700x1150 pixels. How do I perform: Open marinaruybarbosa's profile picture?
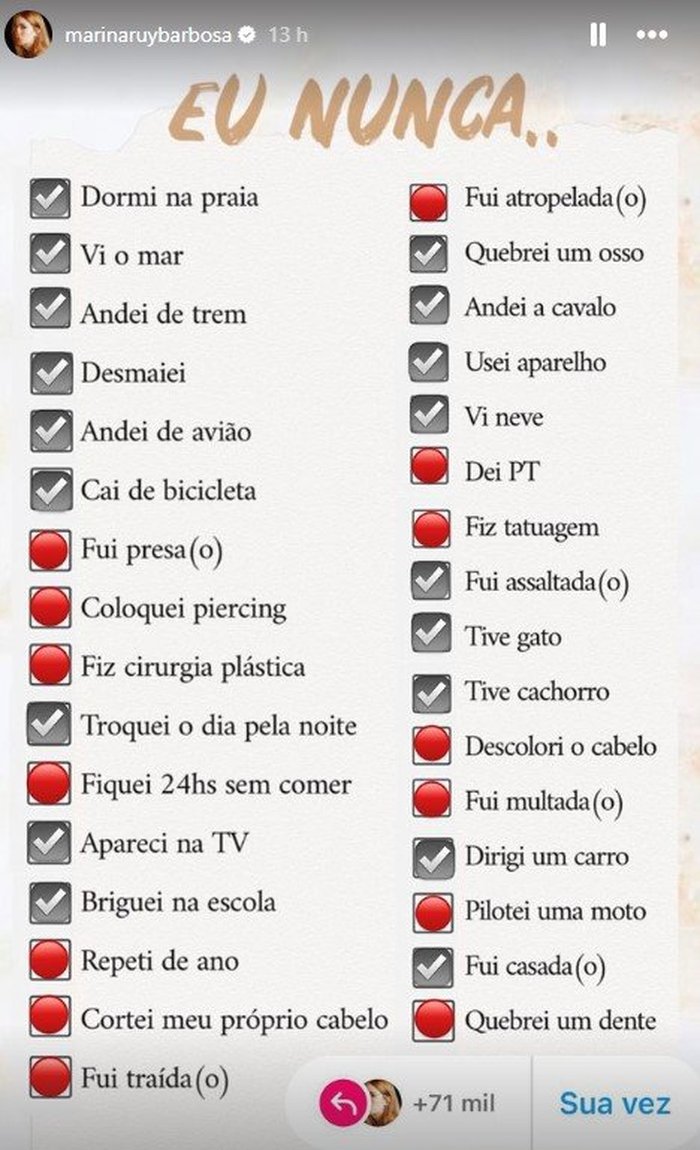tap(28, 35)
